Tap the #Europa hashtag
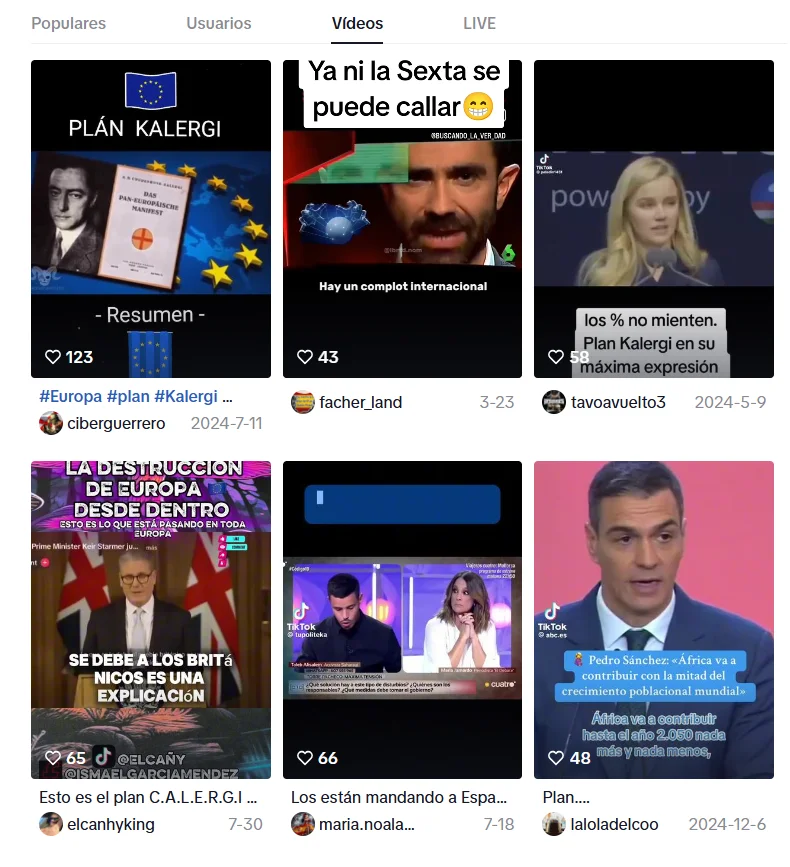 coord(70,396)
